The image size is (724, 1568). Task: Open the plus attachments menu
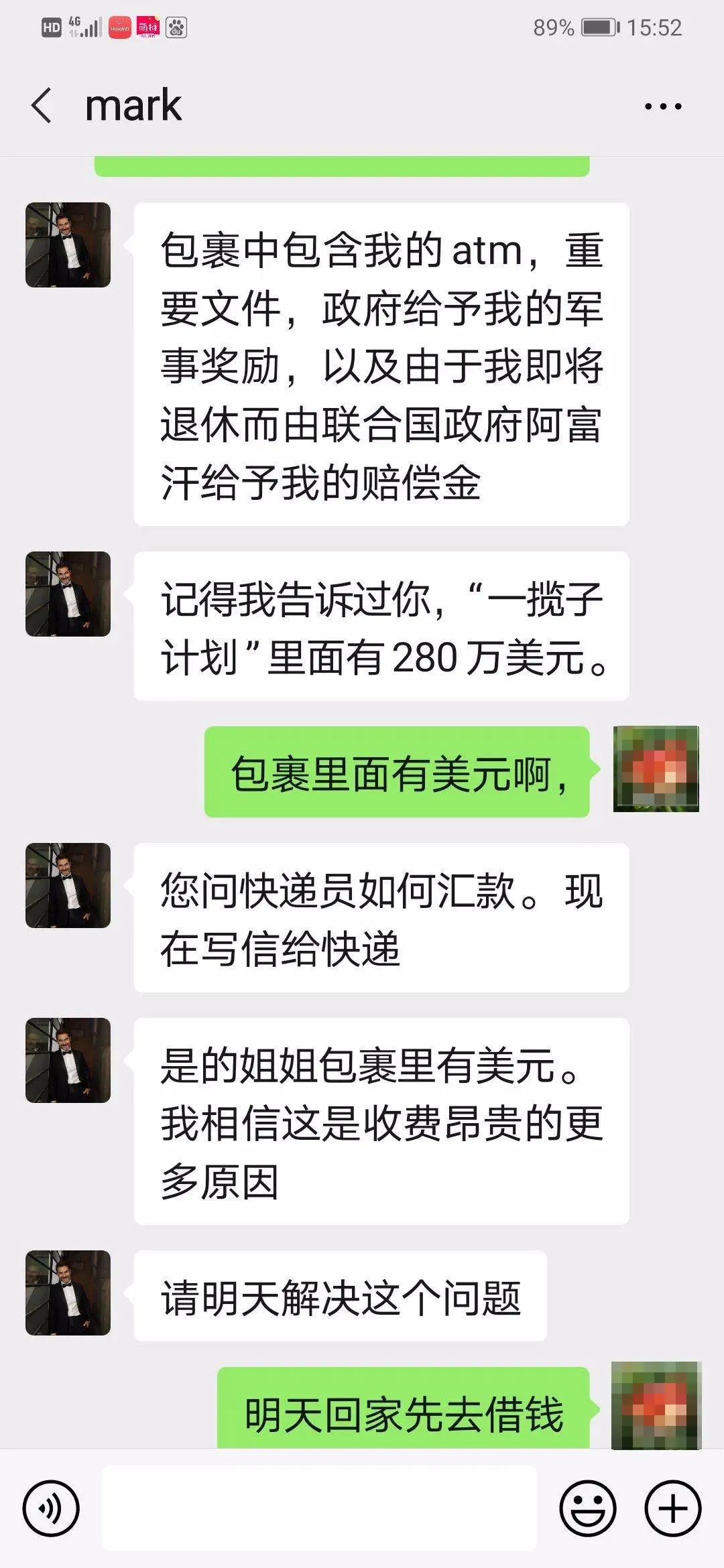(672, 1508)
